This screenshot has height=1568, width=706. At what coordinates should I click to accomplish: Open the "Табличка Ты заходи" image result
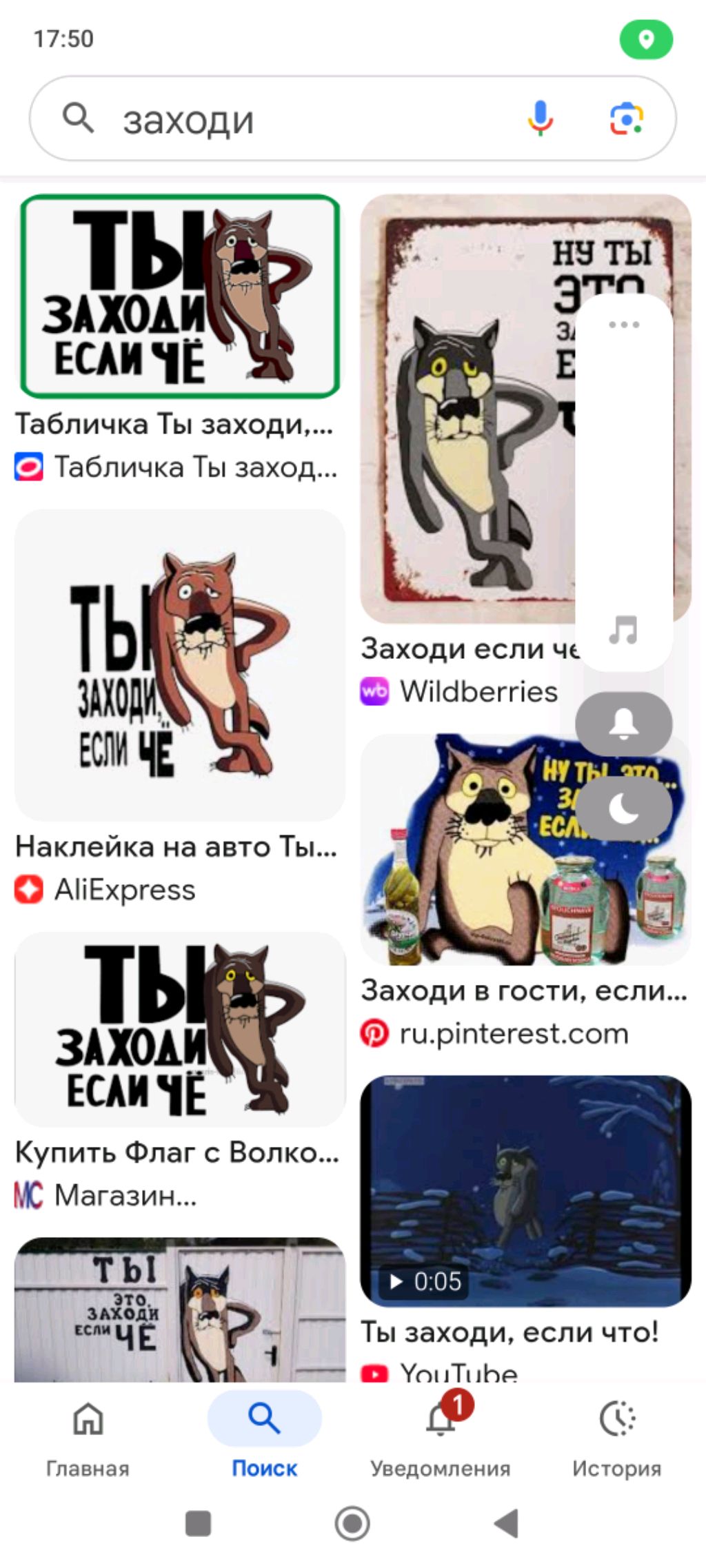tap(180, 296)
